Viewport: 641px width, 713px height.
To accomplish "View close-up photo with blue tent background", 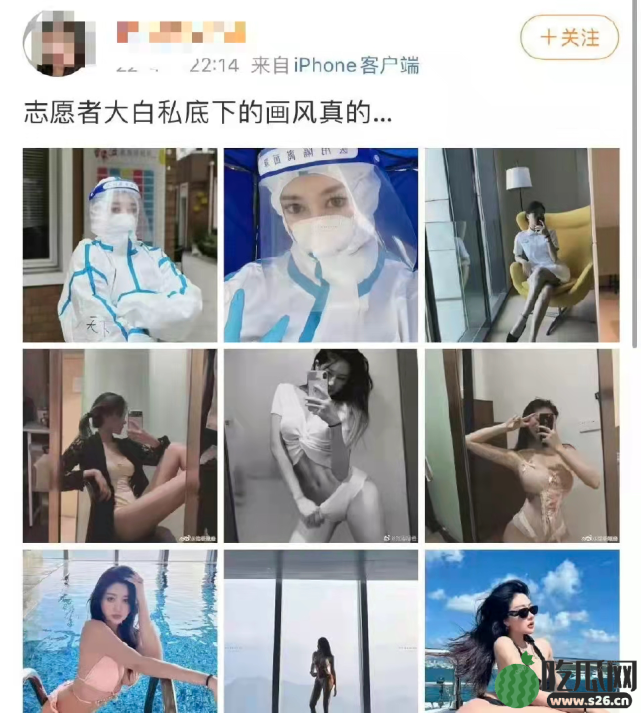I will (320, 245).
